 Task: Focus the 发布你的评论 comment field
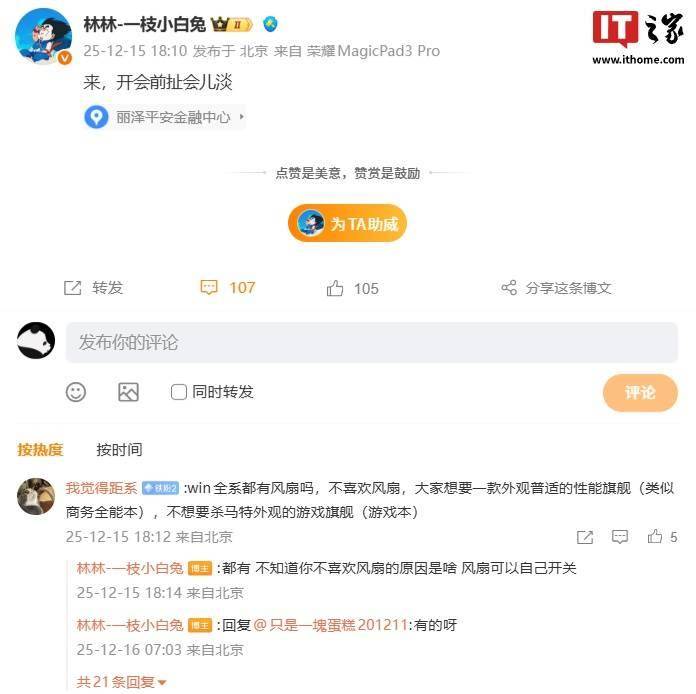coord(372,342)
